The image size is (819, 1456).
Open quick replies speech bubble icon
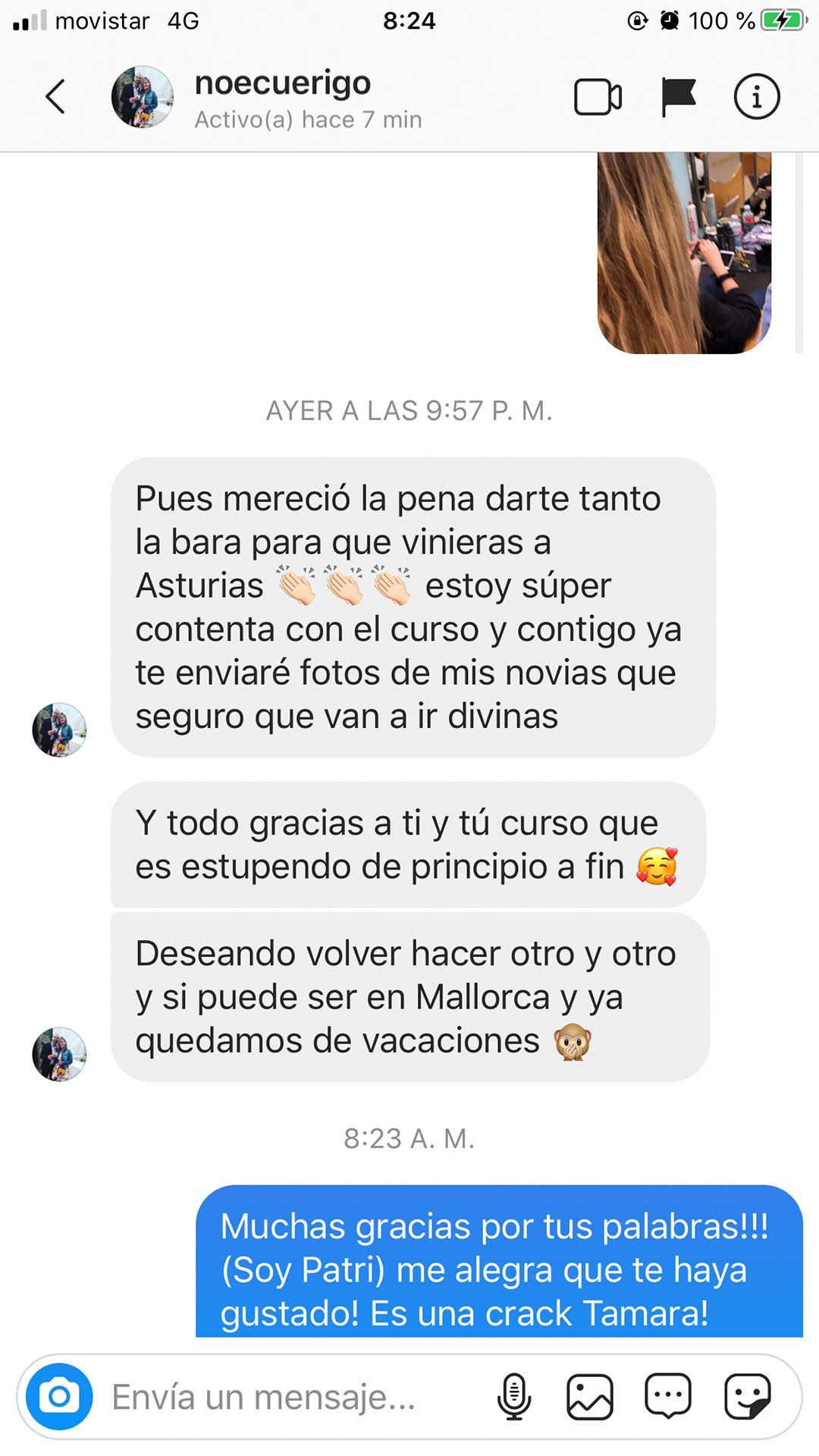pos(667,1396)
